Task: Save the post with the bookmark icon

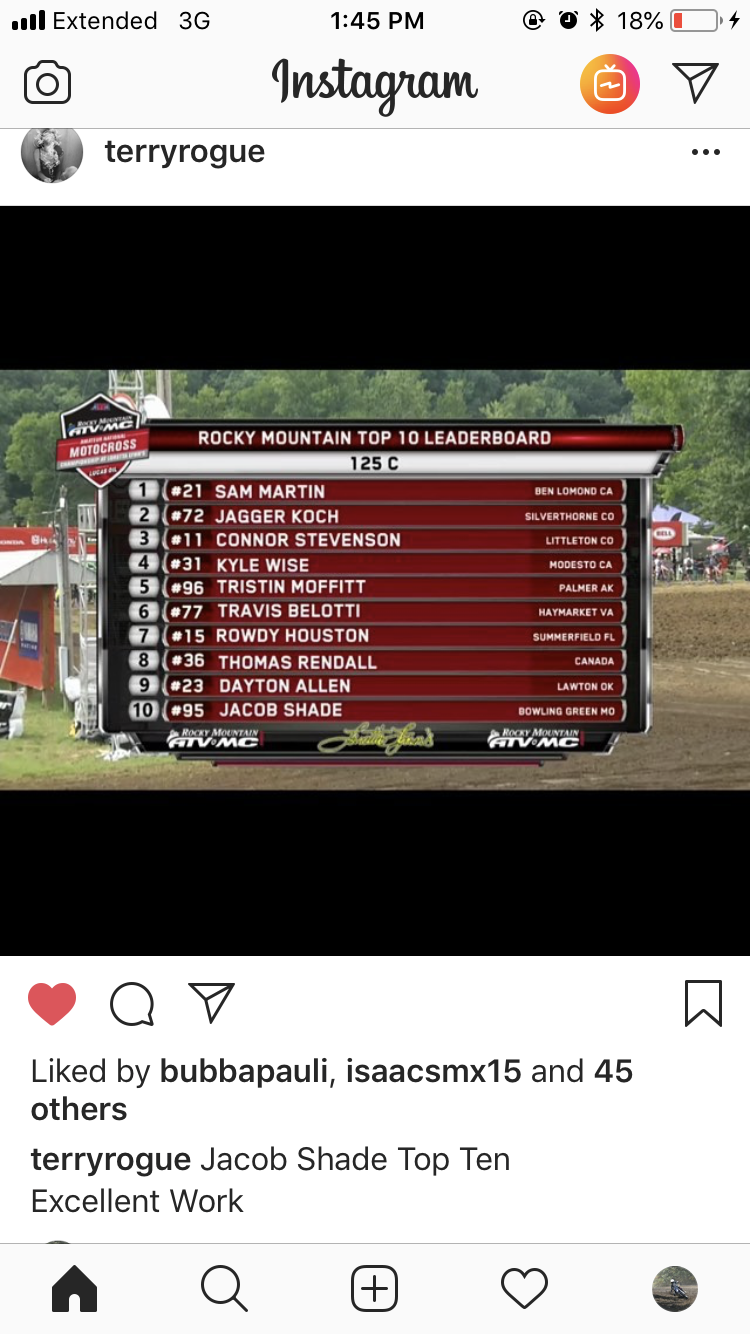Action: tap(703, 1003)
